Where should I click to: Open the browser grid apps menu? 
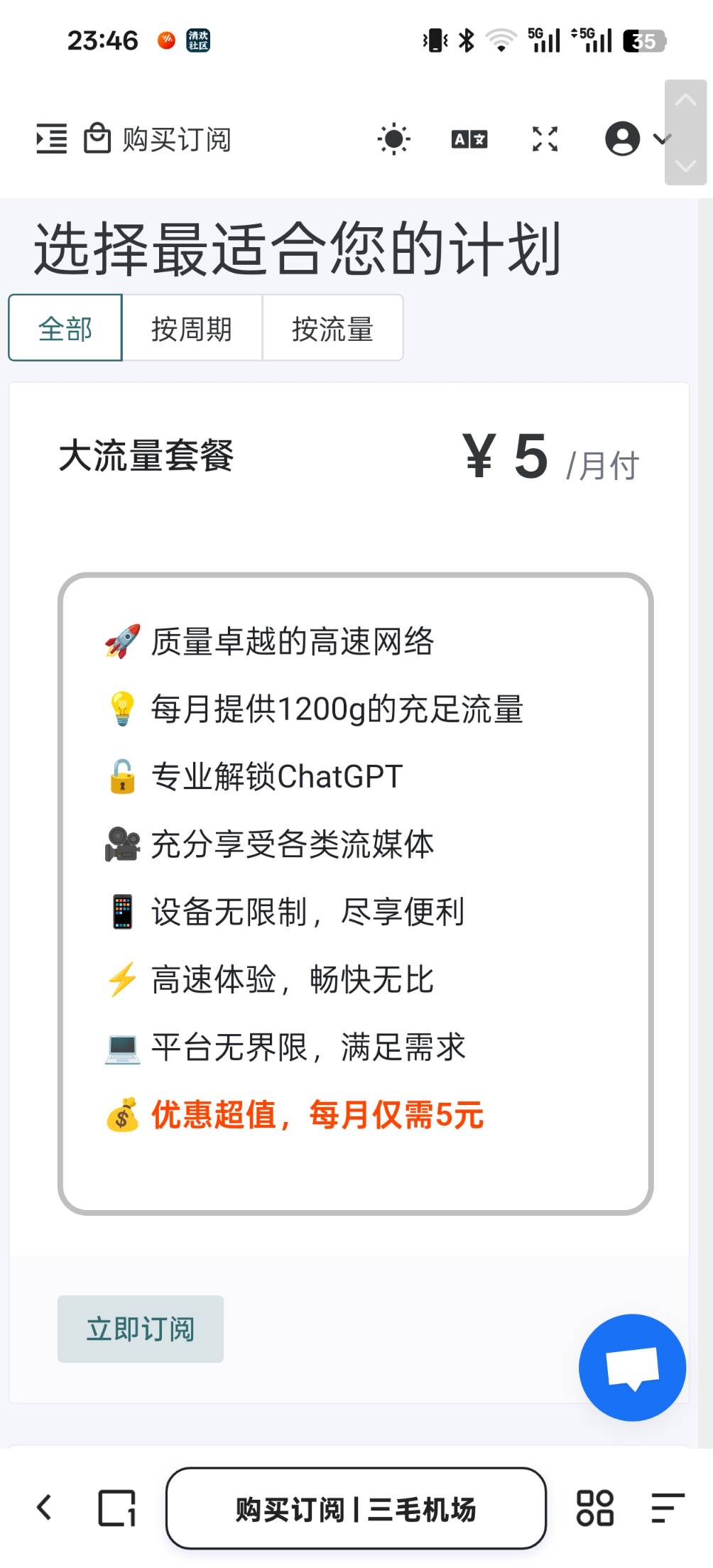pyautogui.click(x=595, y=1508)
